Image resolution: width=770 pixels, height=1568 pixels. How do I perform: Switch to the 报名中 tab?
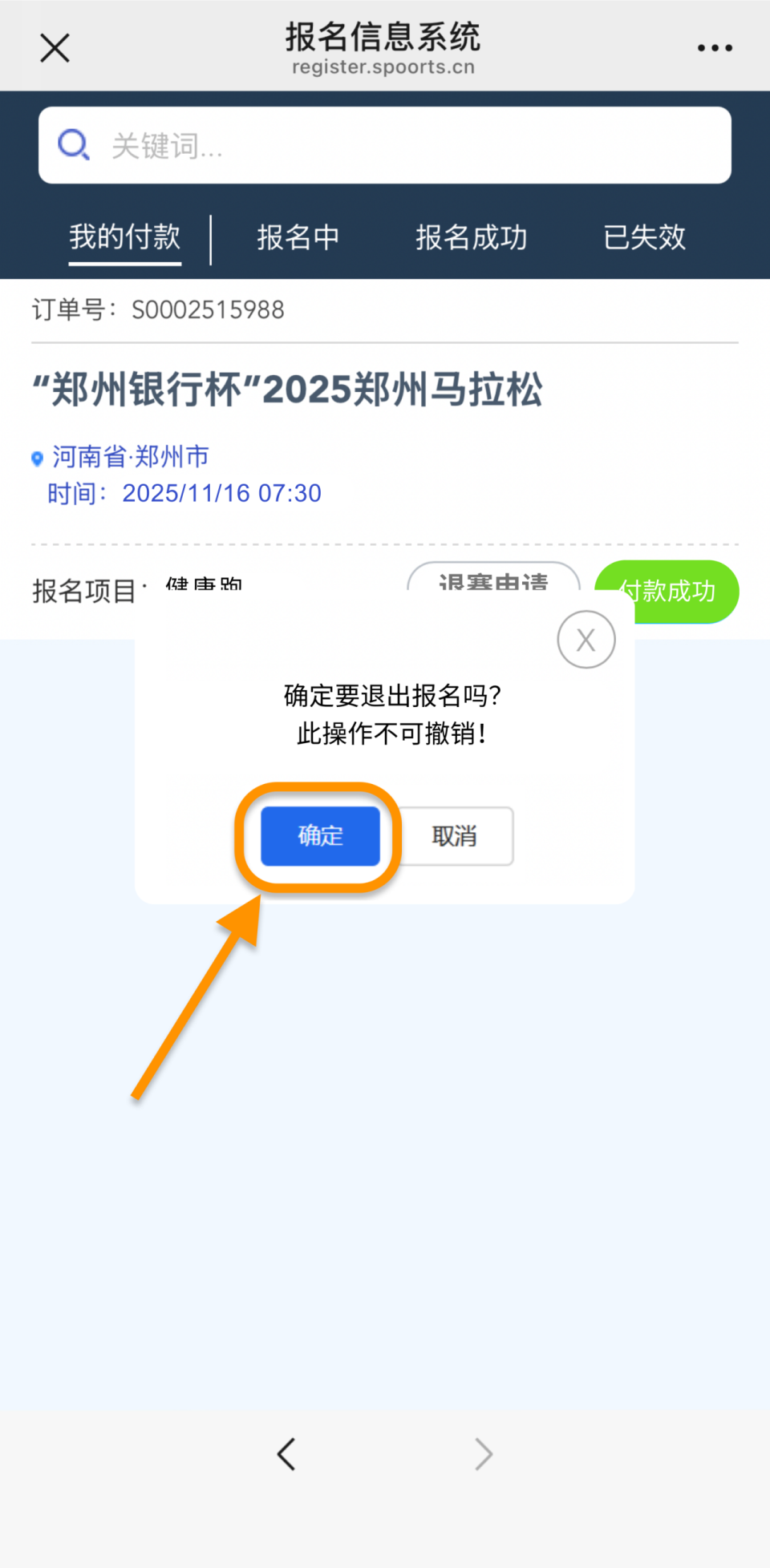click(298, 237)
